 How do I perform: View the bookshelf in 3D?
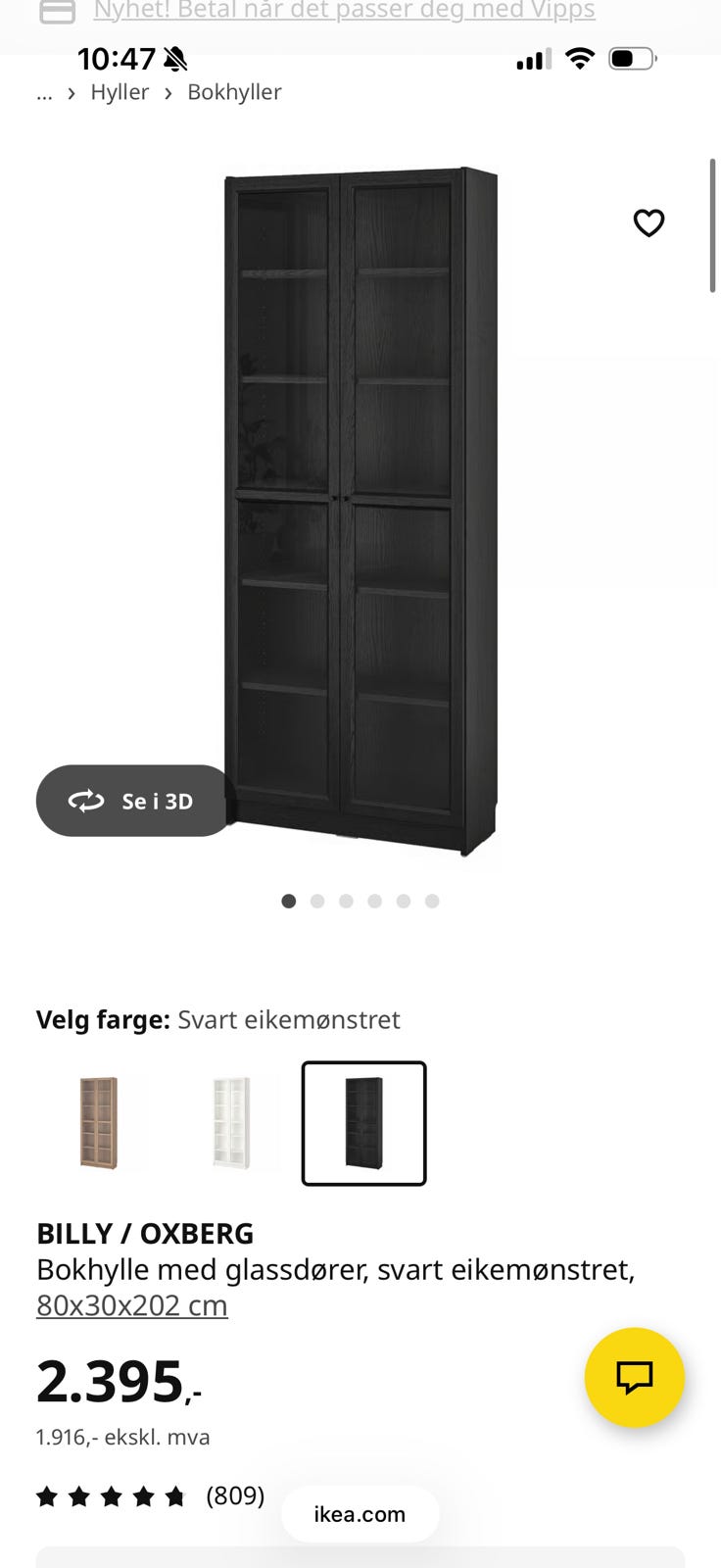[x=132, y=801]
